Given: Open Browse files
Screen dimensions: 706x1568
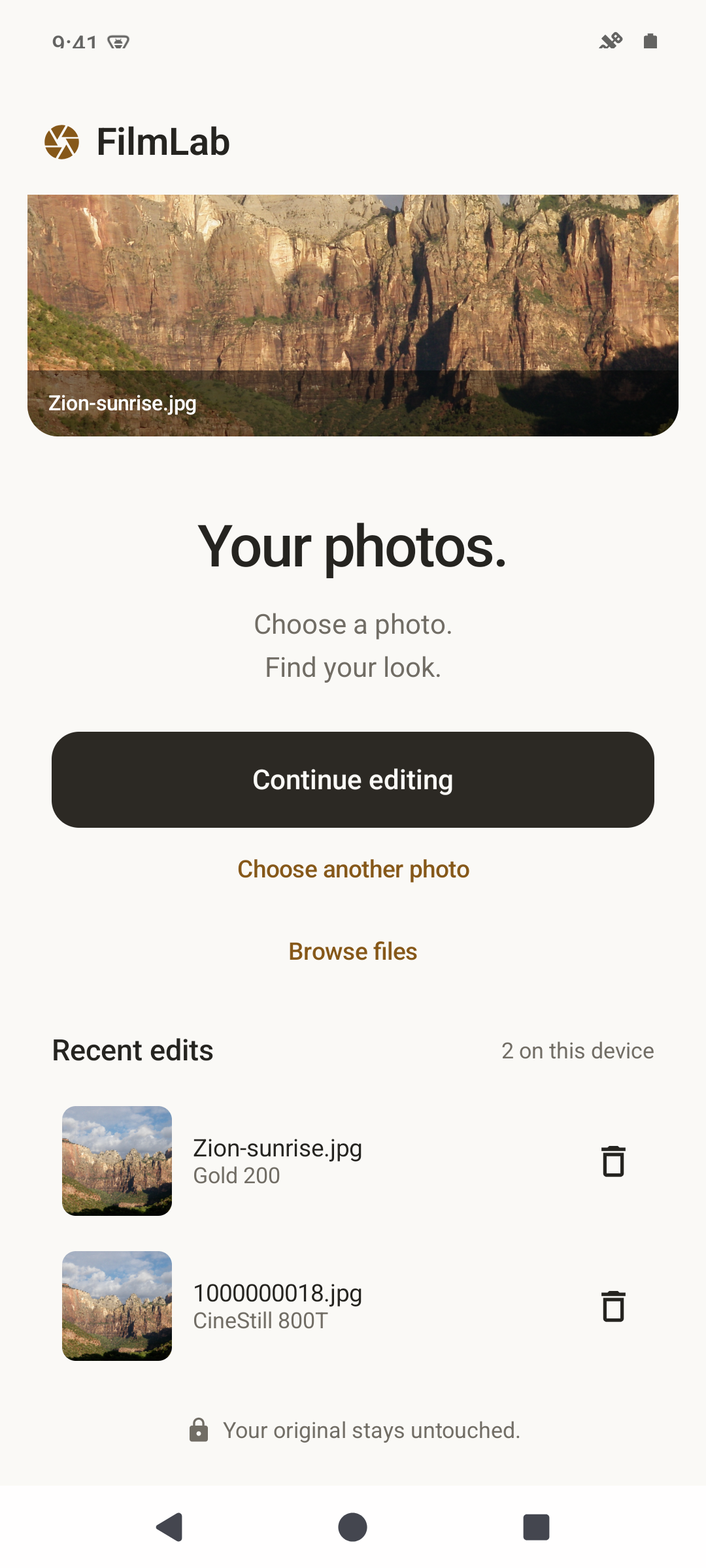Looking at the screenshot, I should click(x=353, y=951).
